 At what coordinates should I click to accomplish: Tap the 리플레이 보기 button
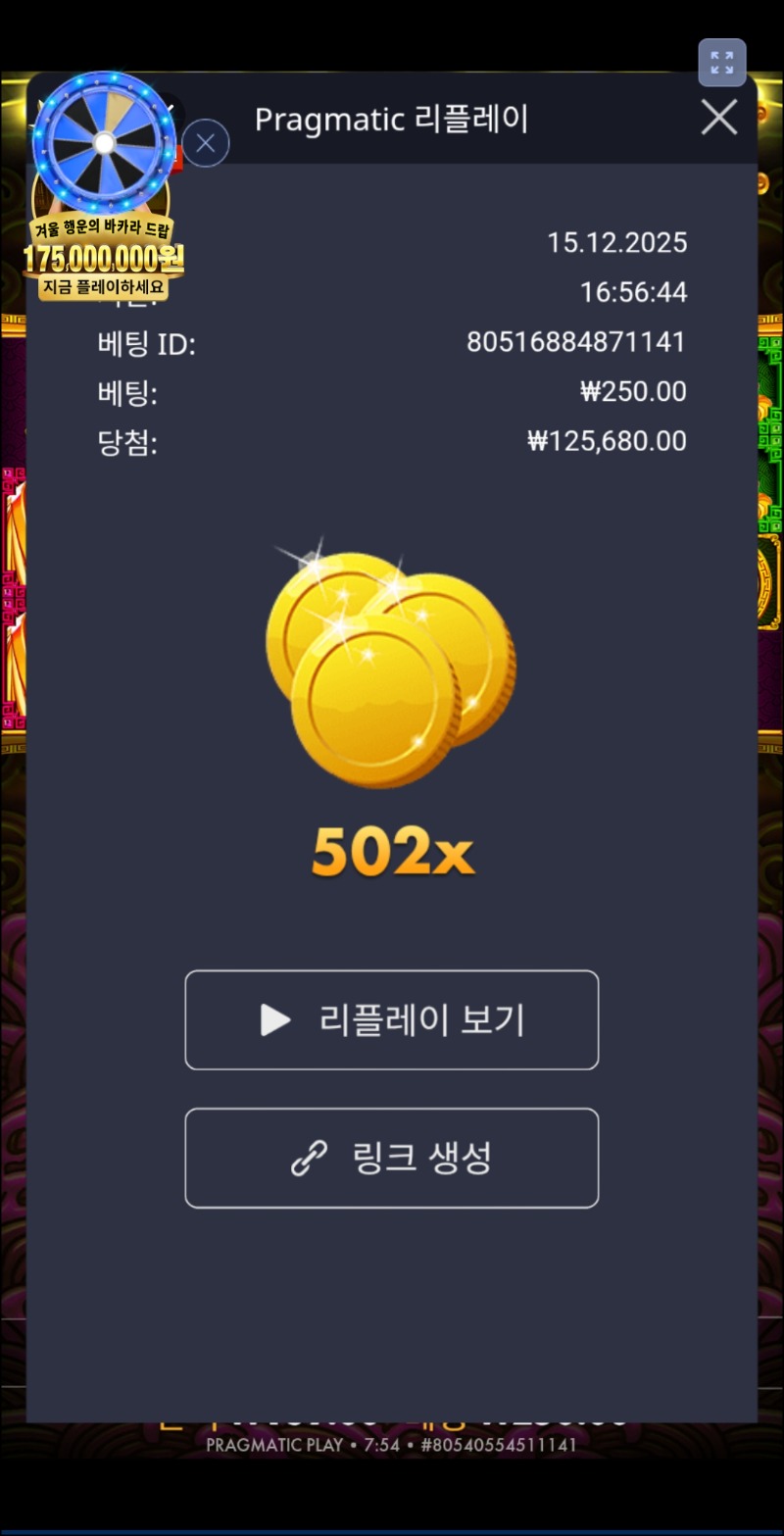point(391,1020)
